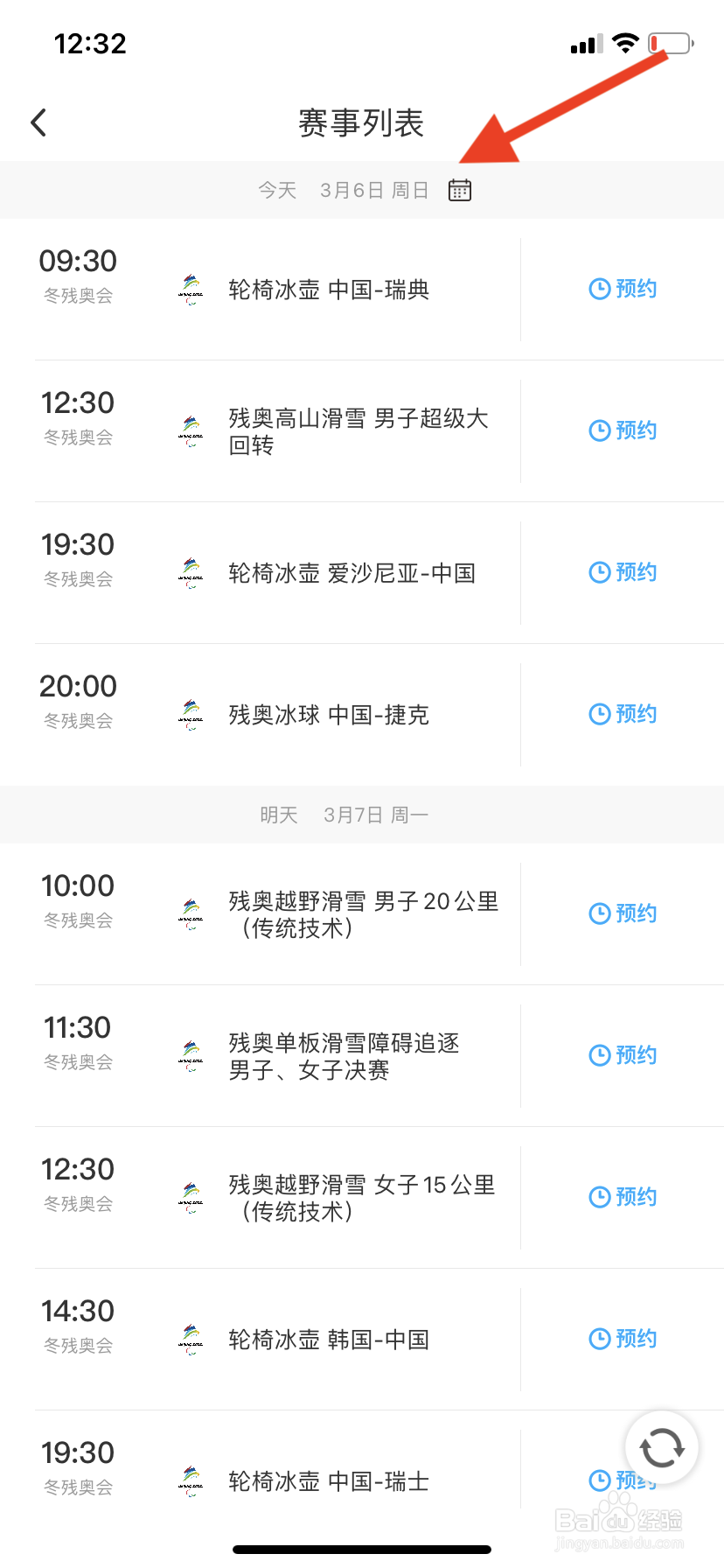The height and width of the screenshot is (1568, 724).
Task: Go back from the 赛事列表 page
Action: pyautogui.click(x=38, y=122)
